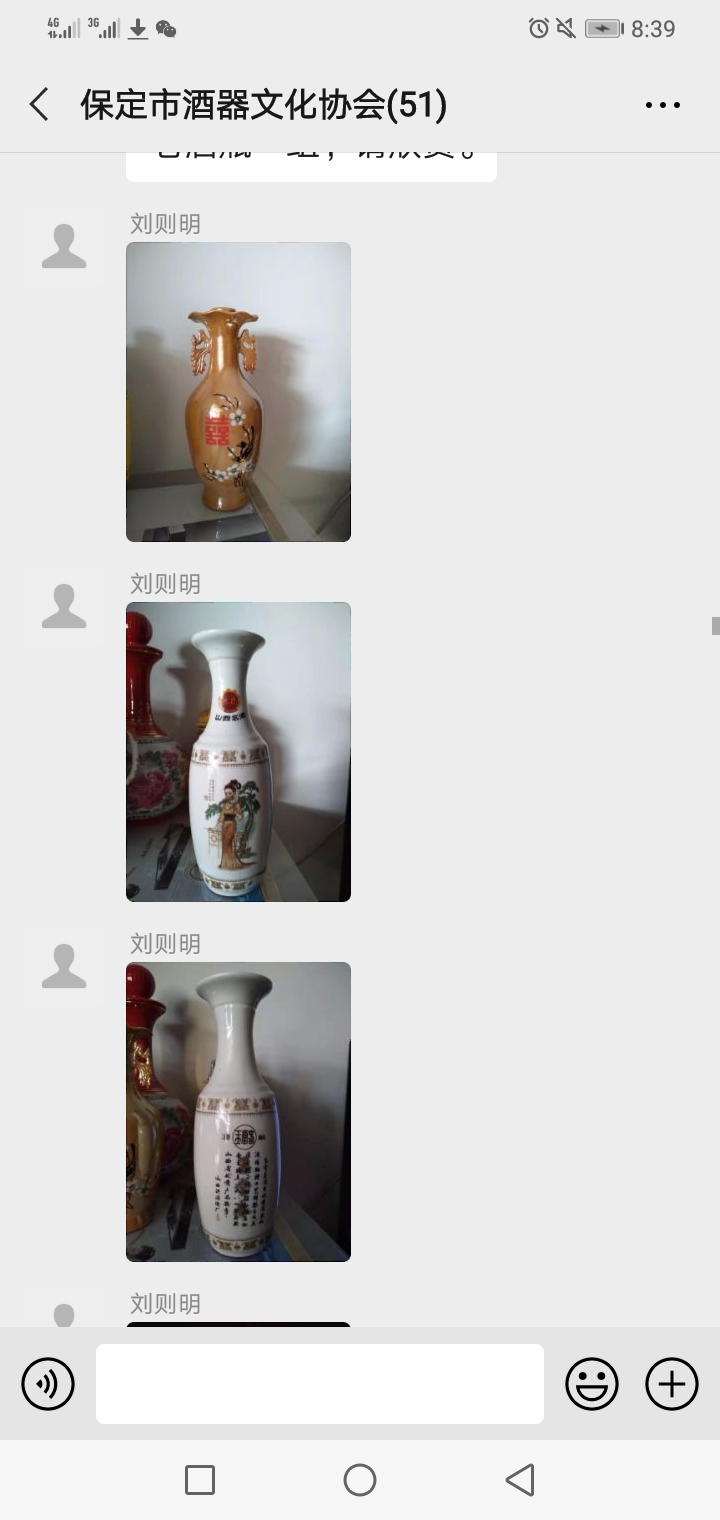
Task: Focus the message text field
Action: [320, 1384]
